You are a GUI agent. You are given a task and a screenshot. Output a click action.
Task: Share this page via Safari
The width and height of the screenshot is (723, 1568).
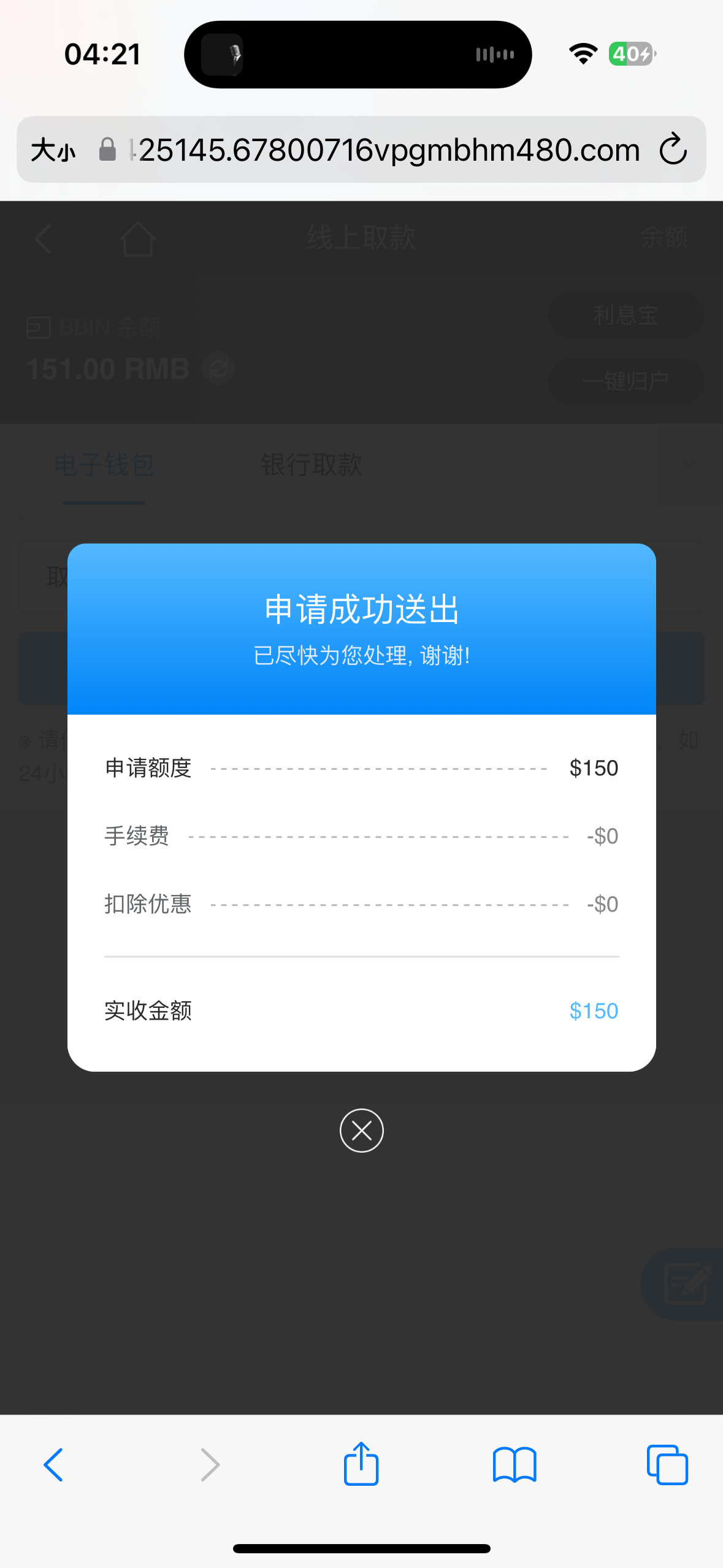361,1464
